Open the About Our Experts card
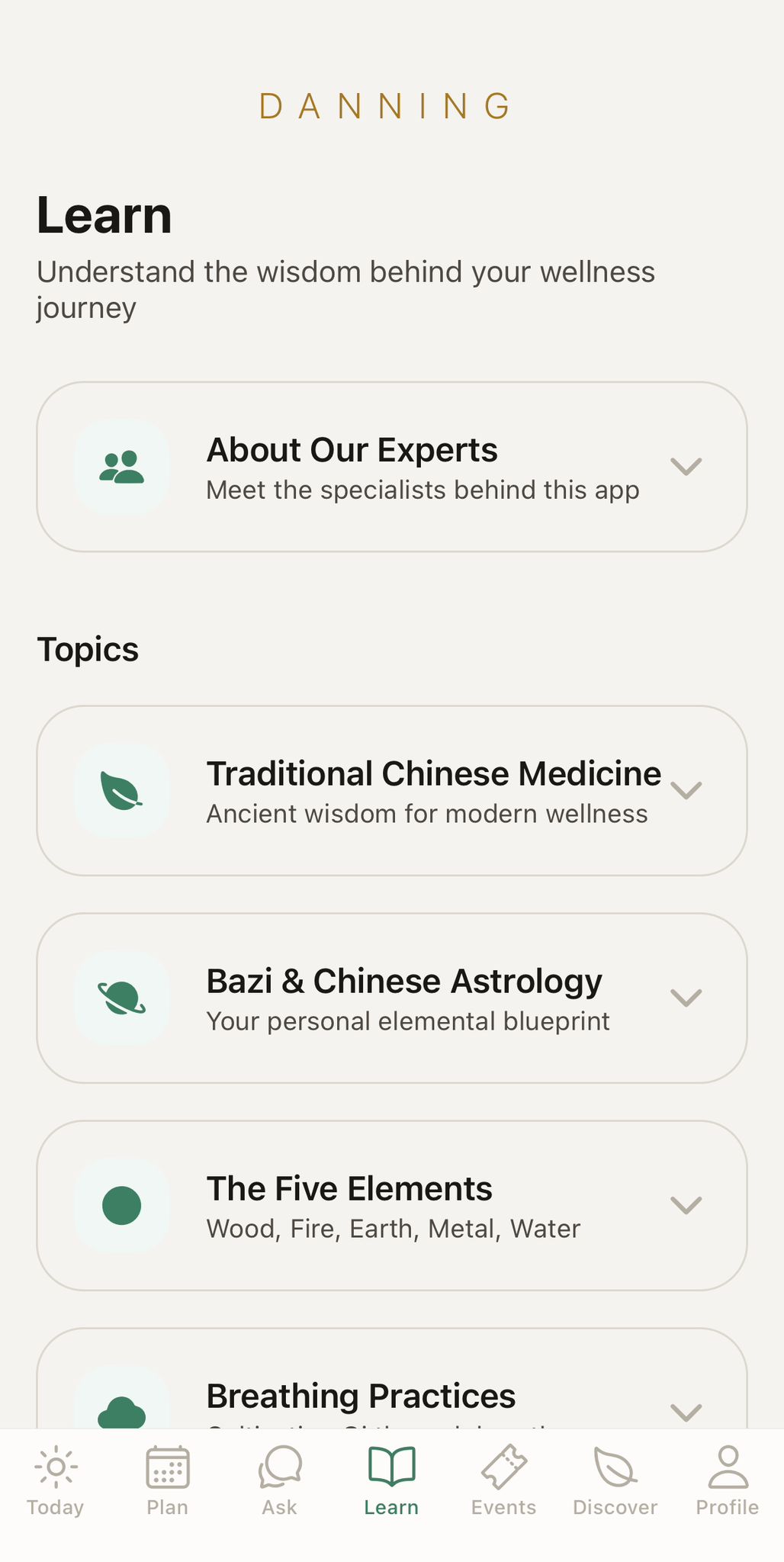The image size is (784, 1562). (x=392, y=466)
